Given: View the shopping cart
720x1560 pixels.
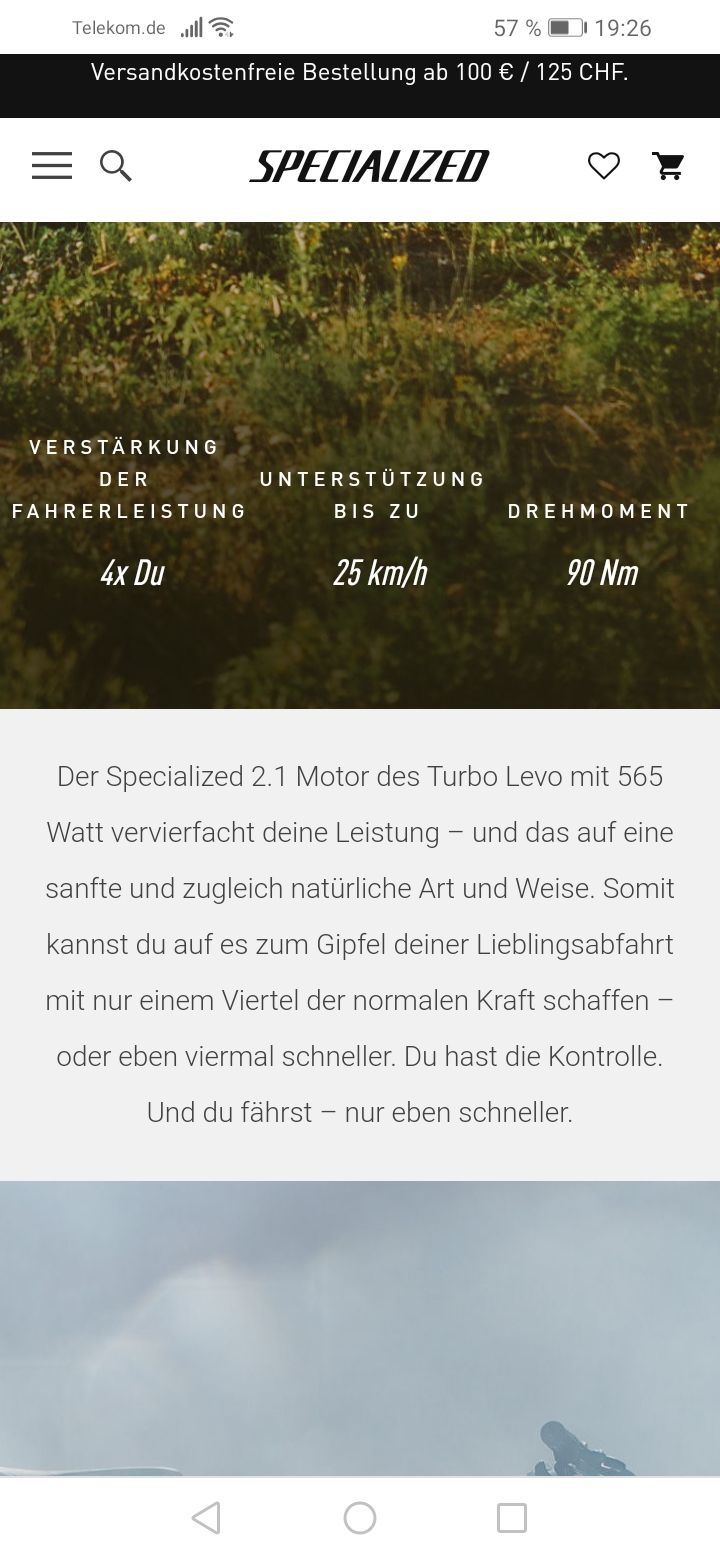Looking at the screenshot, I should tap(668, 166).
